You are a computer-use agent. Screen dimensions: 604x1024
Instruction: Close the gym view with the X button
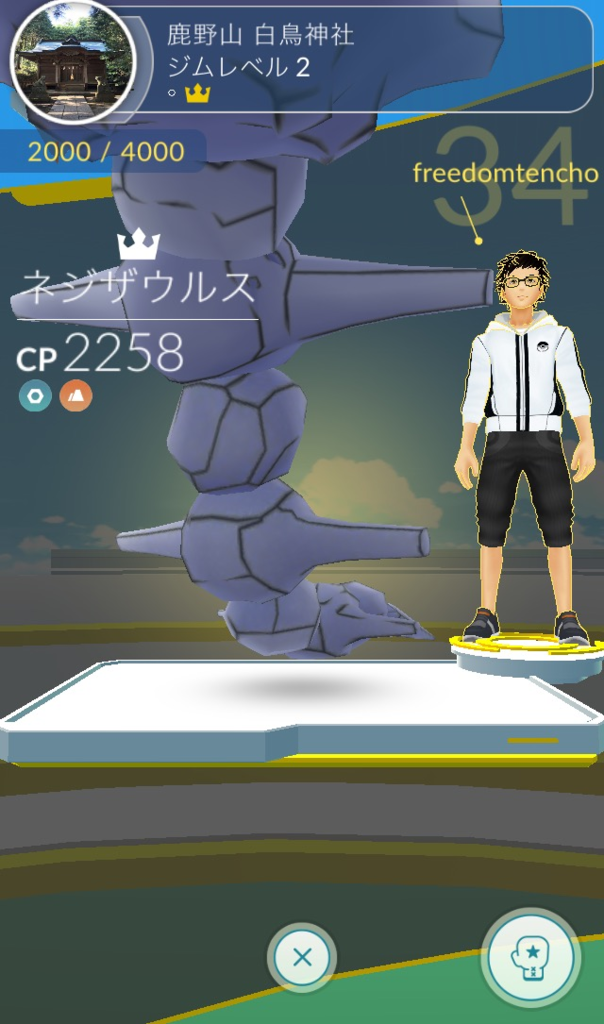click(x=302, y=957)
